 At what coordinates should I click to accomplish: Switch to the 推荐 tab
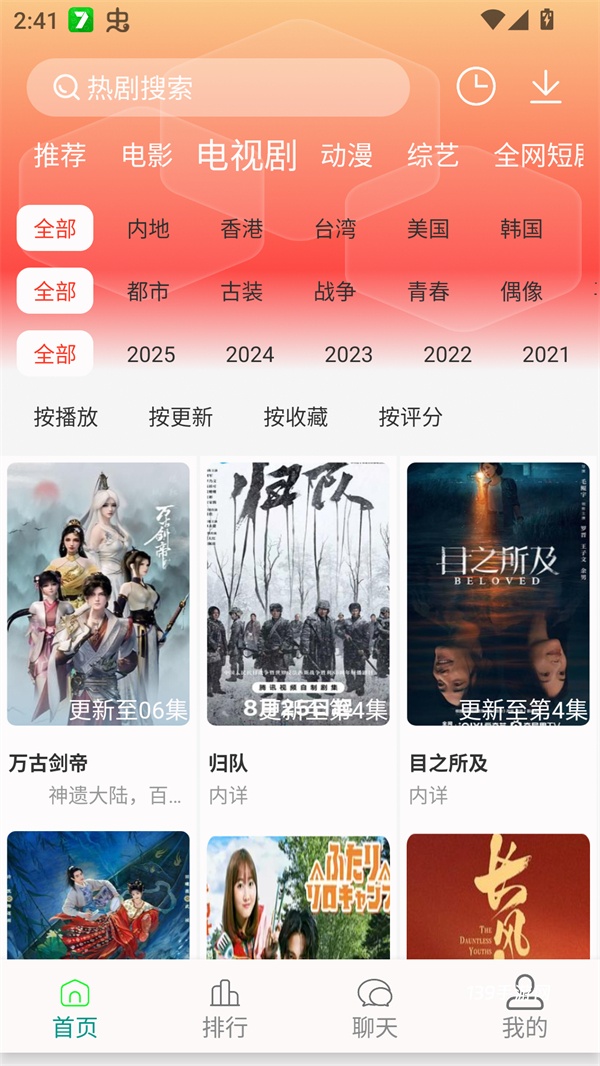pyautogui.click(x=60, y=155)
